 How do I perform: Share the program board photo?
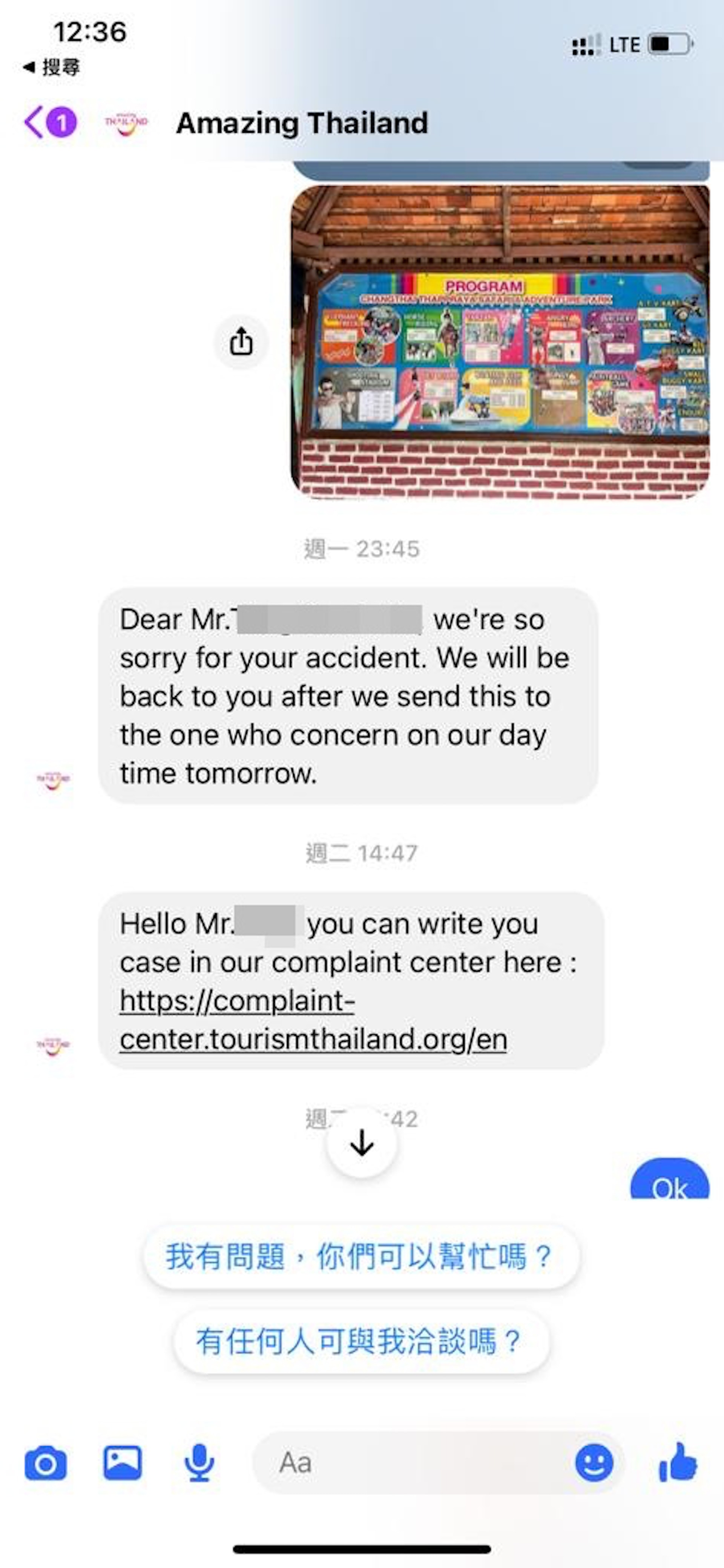[x=241, y=341]
